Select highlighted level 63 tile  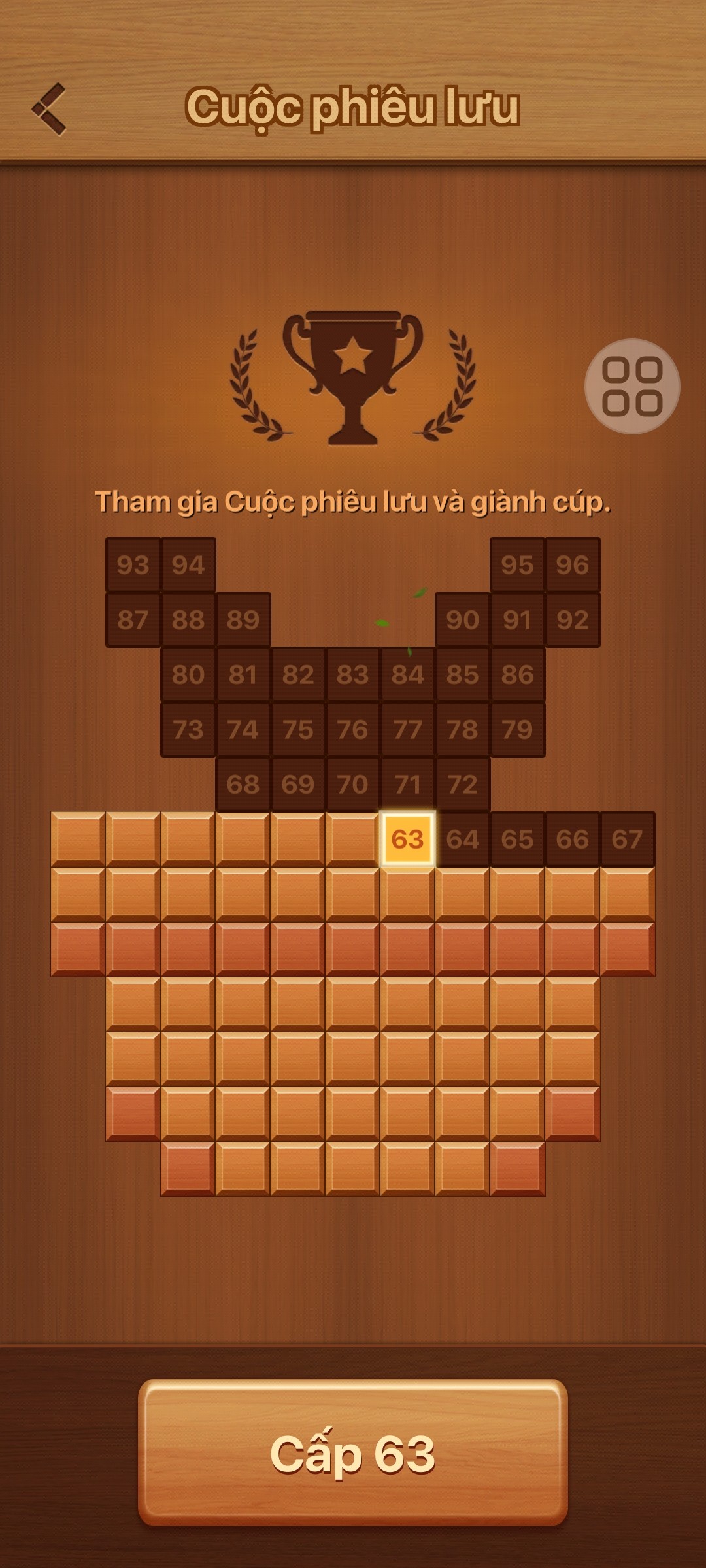pyautogui.click(x=407, y=839)
